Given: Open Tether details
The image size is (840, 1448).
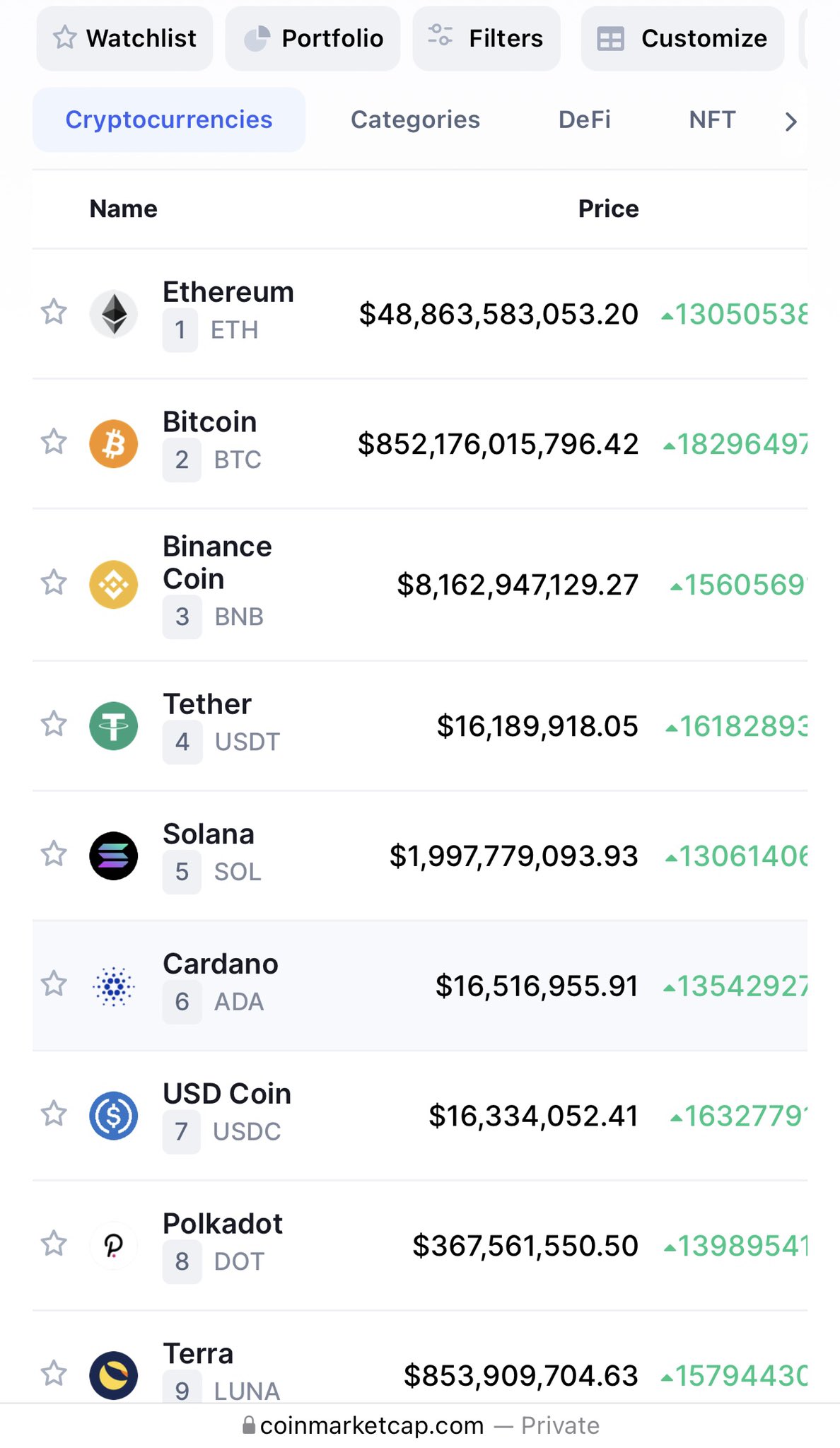Looking at the screenshot, I should (x=207, y=704).
